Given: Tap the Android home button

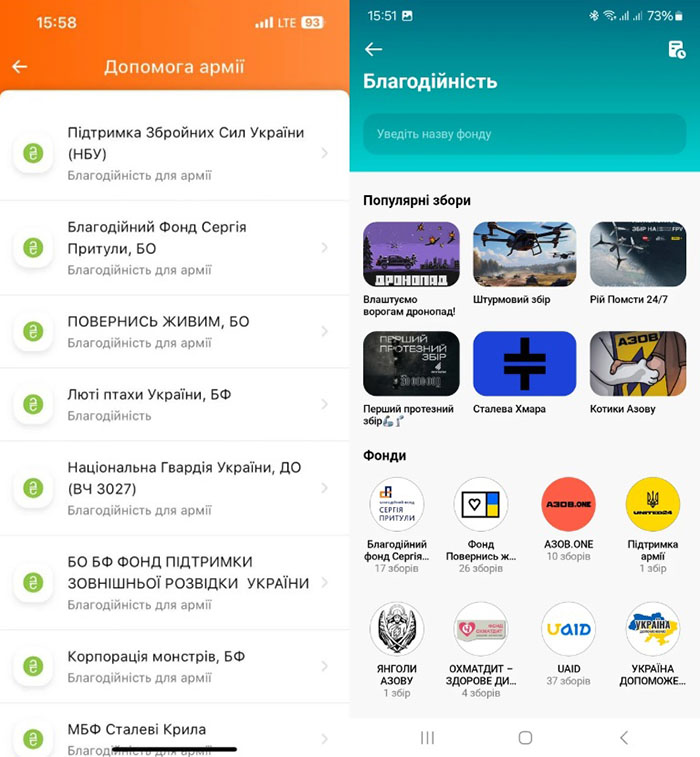Looking at the screenshot, I should coord(524,738).
